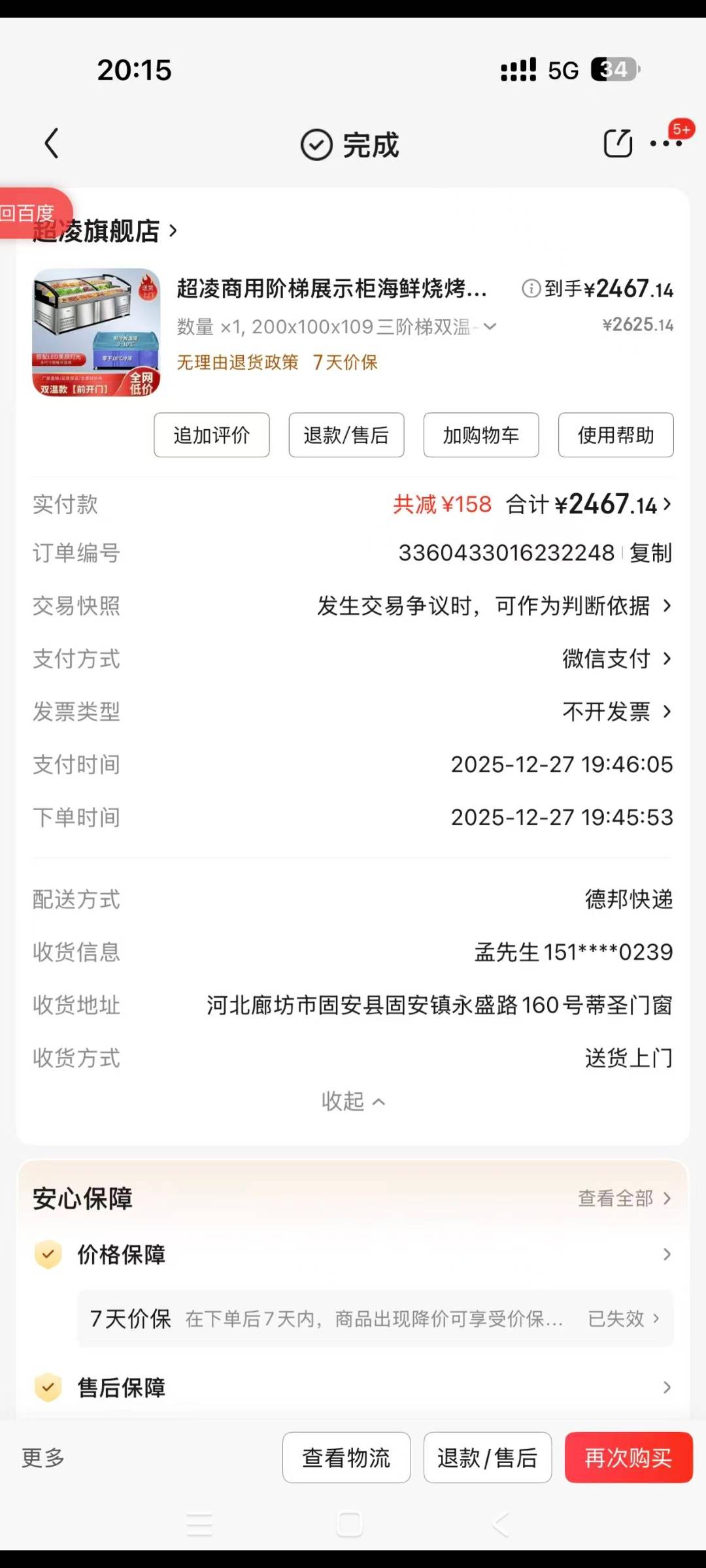
Task: Collapse order details with 收起
Action: pyautogui.click(x=352, y=1102)
